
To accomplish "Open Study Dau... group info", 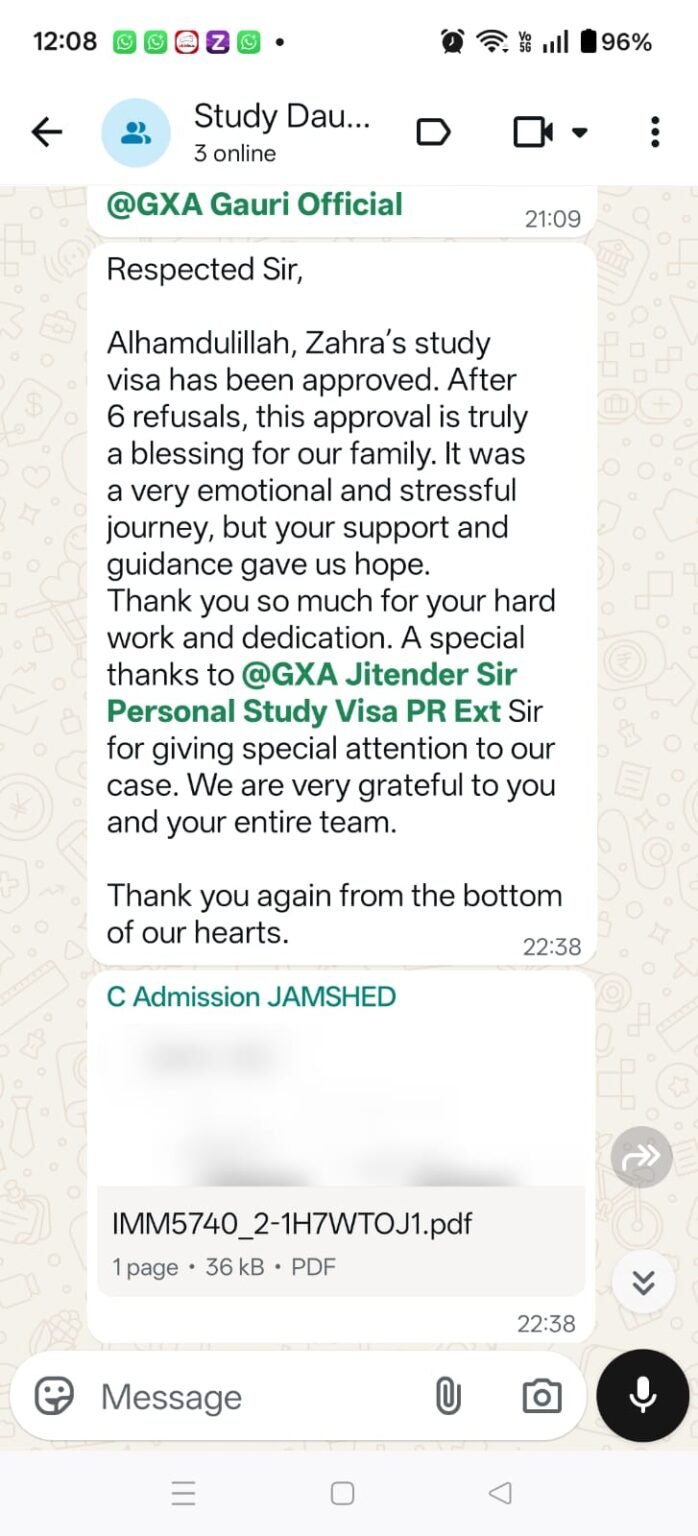I will point(281,131).
